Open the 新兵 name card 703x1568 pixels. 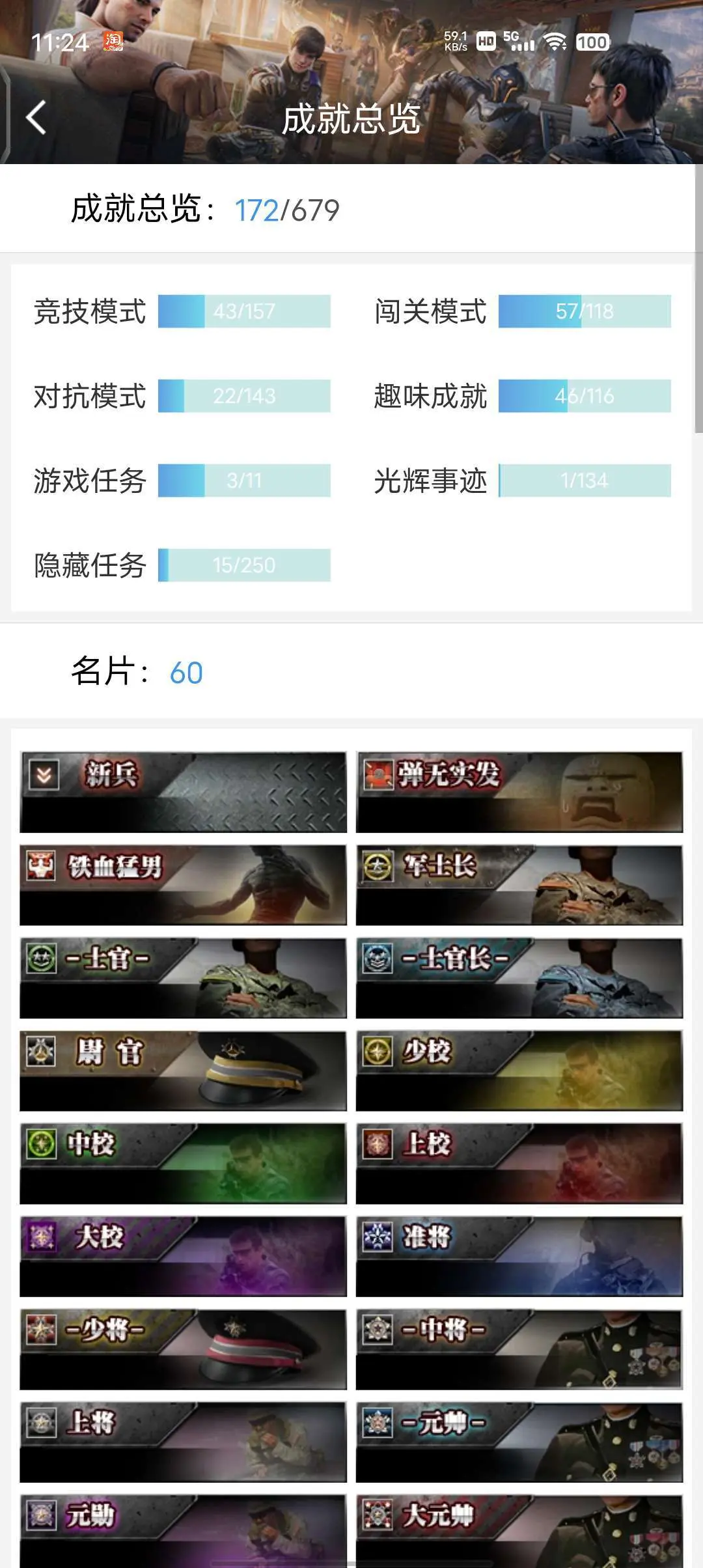(183, 792)
